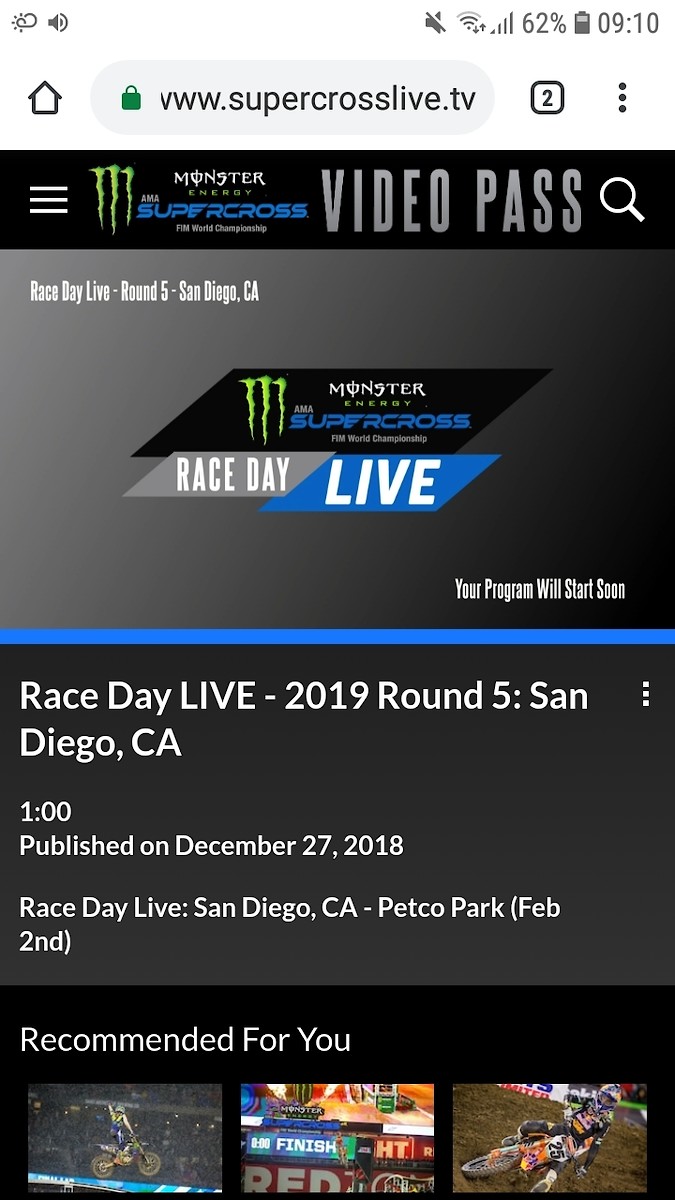This screenshot has height=1200, width=675.
Task: Open the Chrome overflow menu
Action: 622,98
